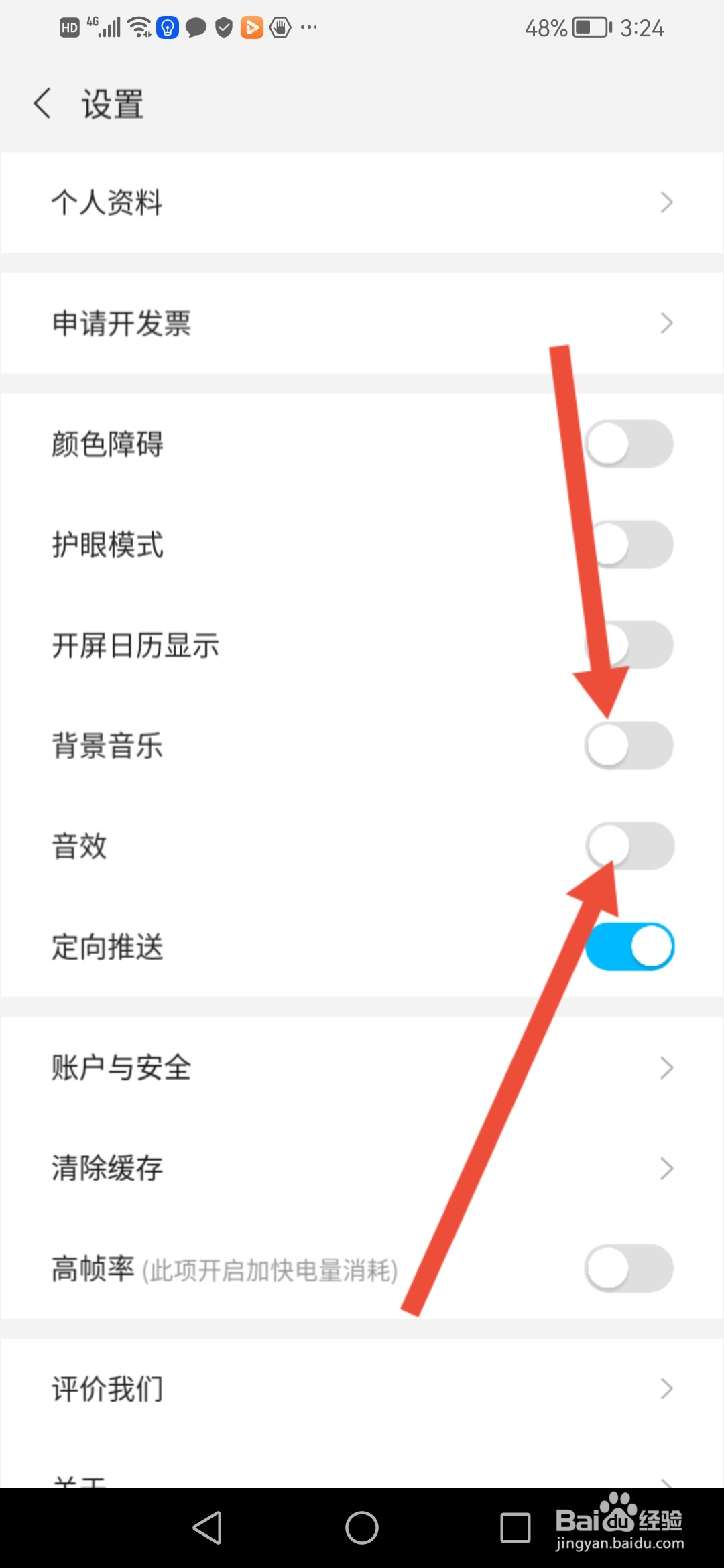Tap the HD indicator in the status bar

tap(68, 27)
